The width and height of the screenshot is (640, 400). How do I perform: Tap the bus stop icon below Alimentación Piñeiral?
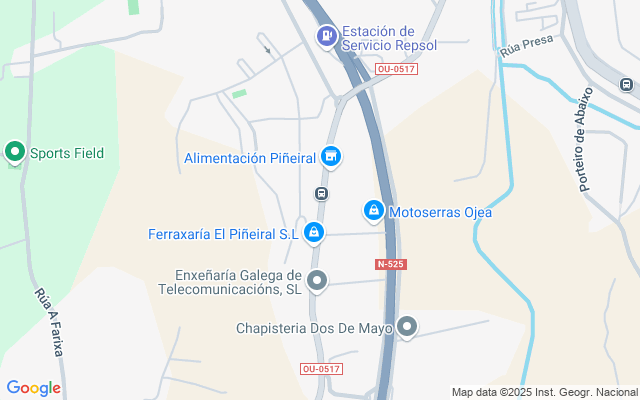[322, 194]
